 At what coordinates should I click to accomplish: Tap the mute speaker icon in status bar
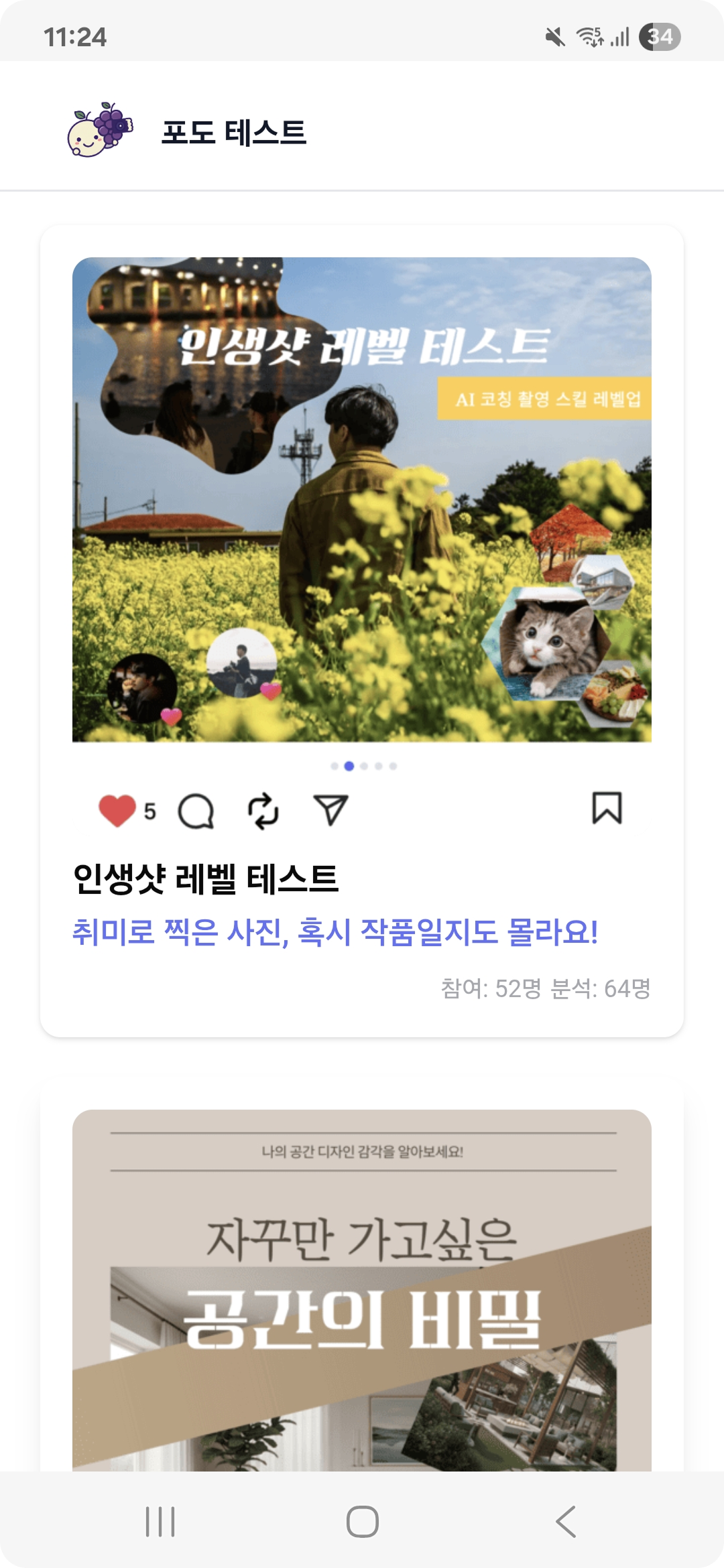point(556,37)
